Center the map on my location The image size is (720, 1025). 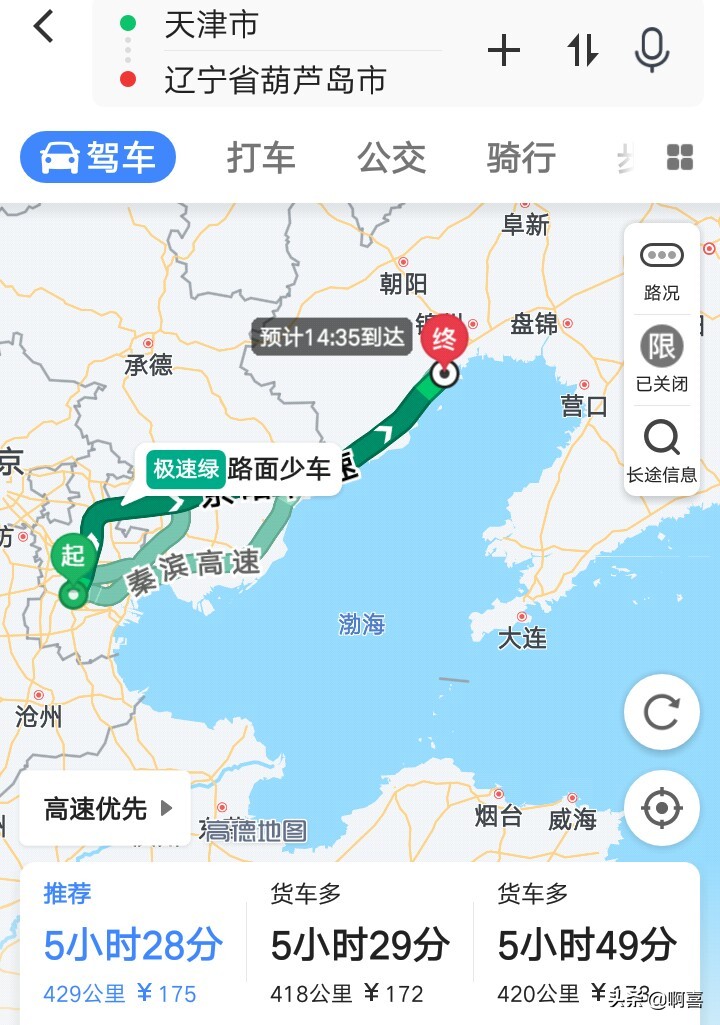661,808
